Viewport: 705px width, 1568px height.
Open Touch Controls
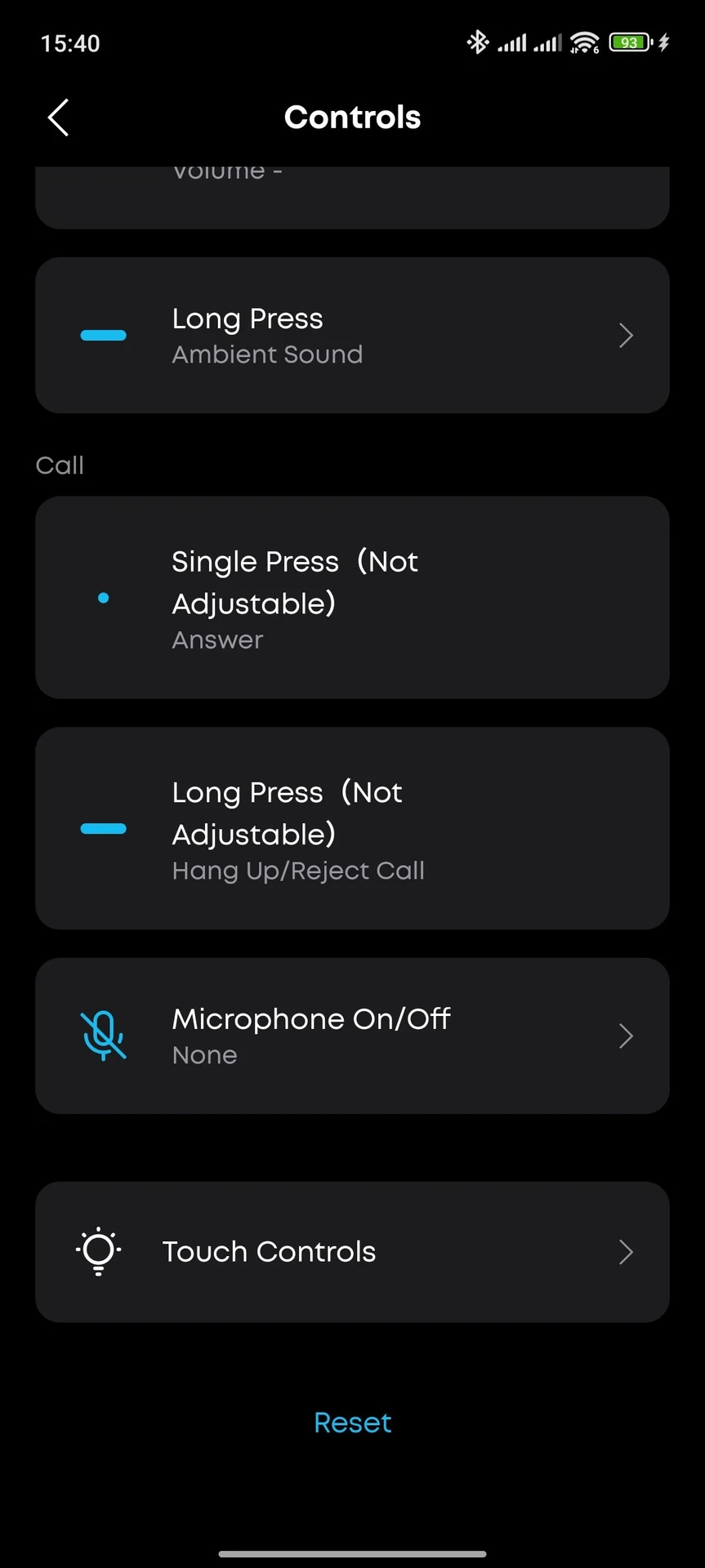(x=352, y=1252)
